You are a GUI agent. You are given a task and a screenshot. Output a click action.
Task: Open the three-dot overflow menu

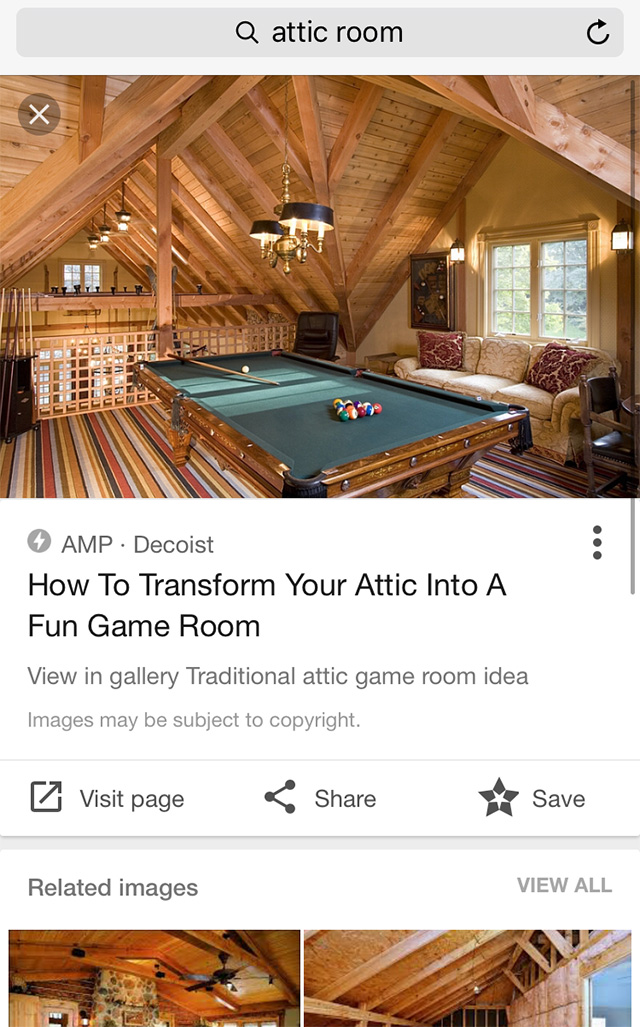pyautogui.click(x=597, y=542)
